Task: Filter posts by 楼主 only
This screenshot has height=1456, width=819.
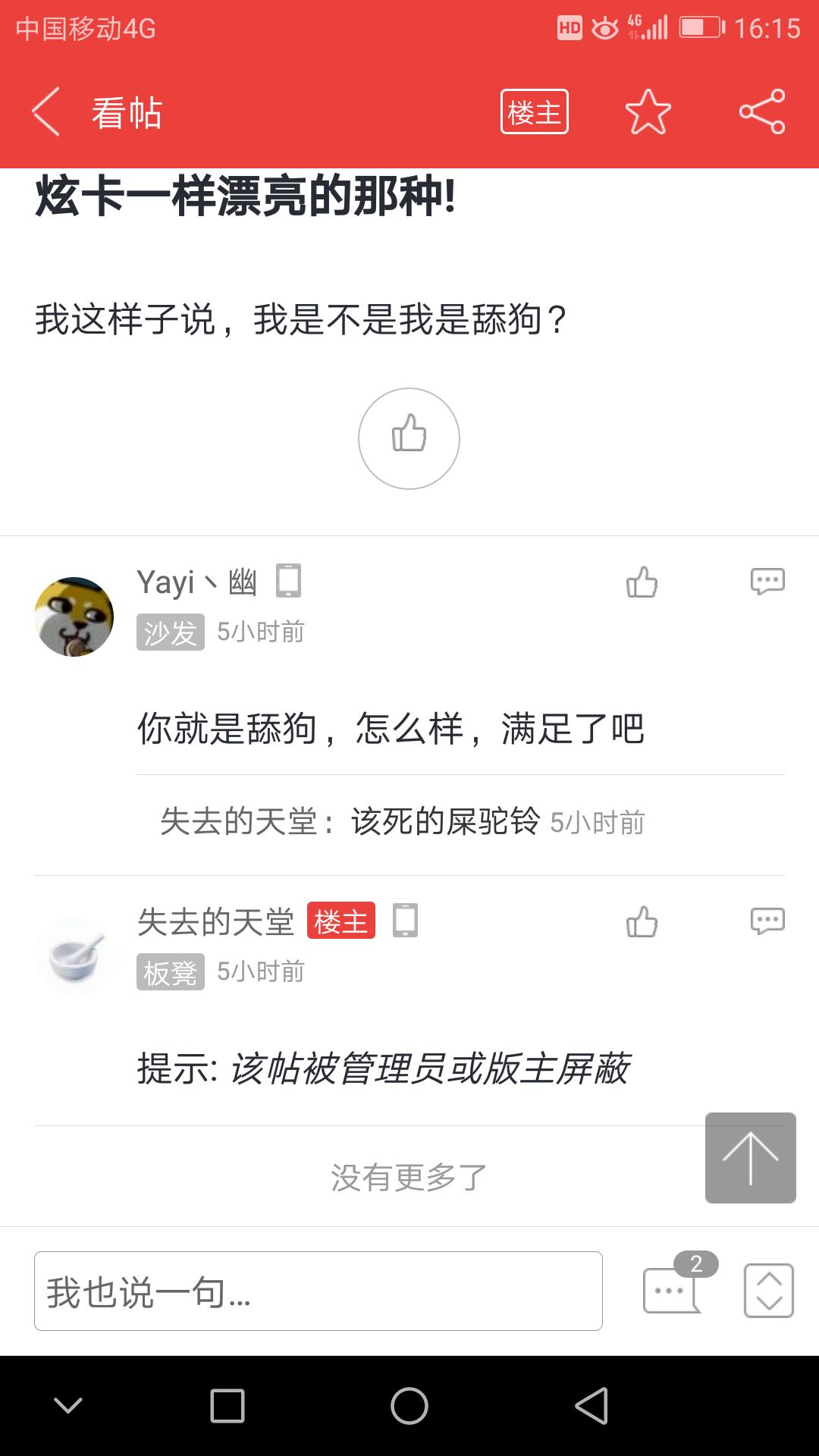Action: coord(534,112)
